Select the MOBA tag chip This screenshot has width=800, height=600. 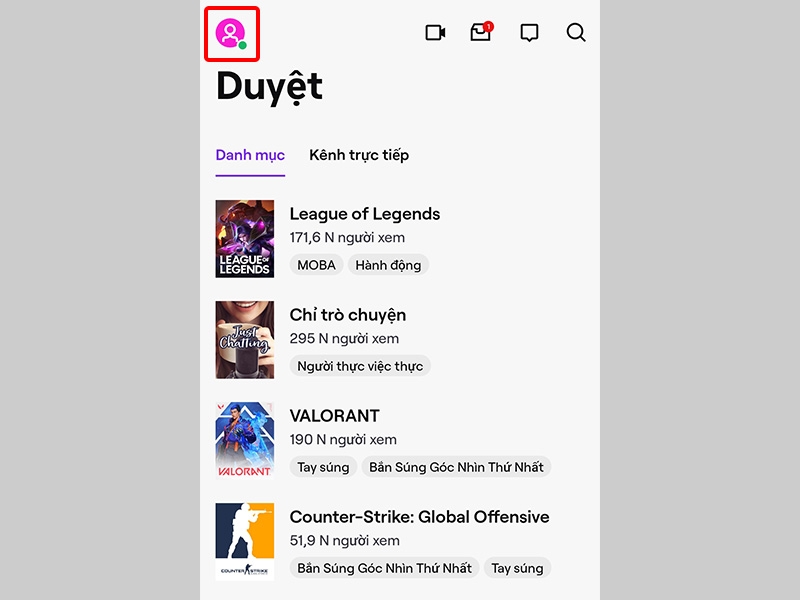point(316,265)
